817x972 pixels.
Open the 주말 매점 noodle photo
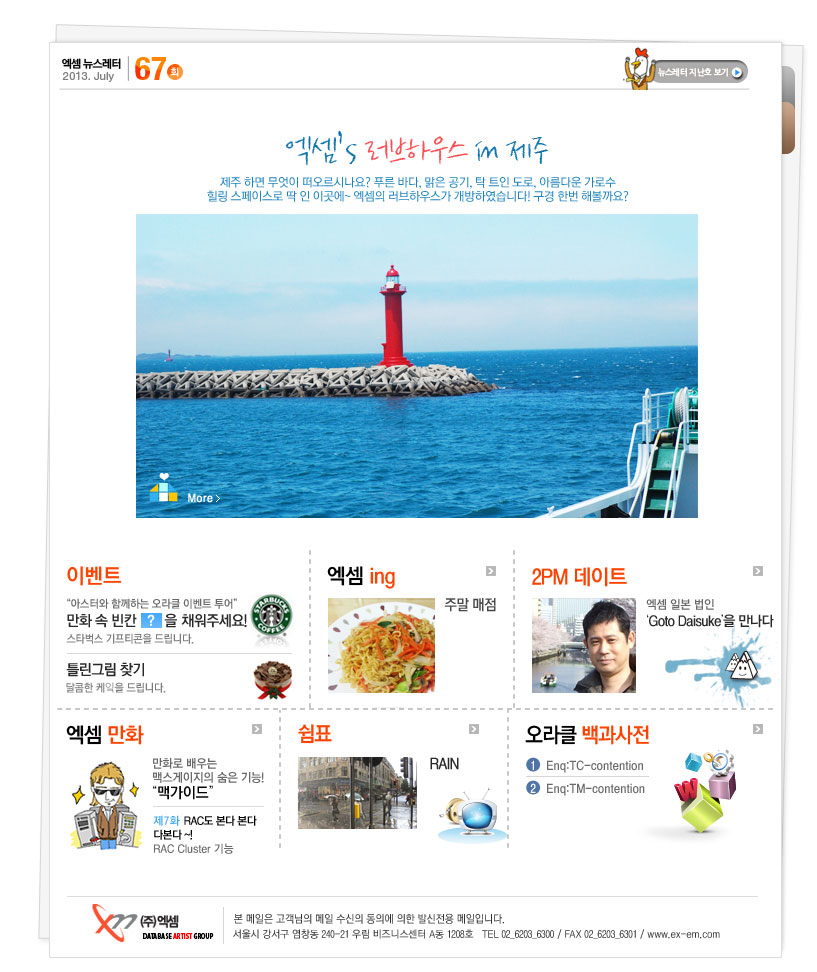(x=381, y=645)
